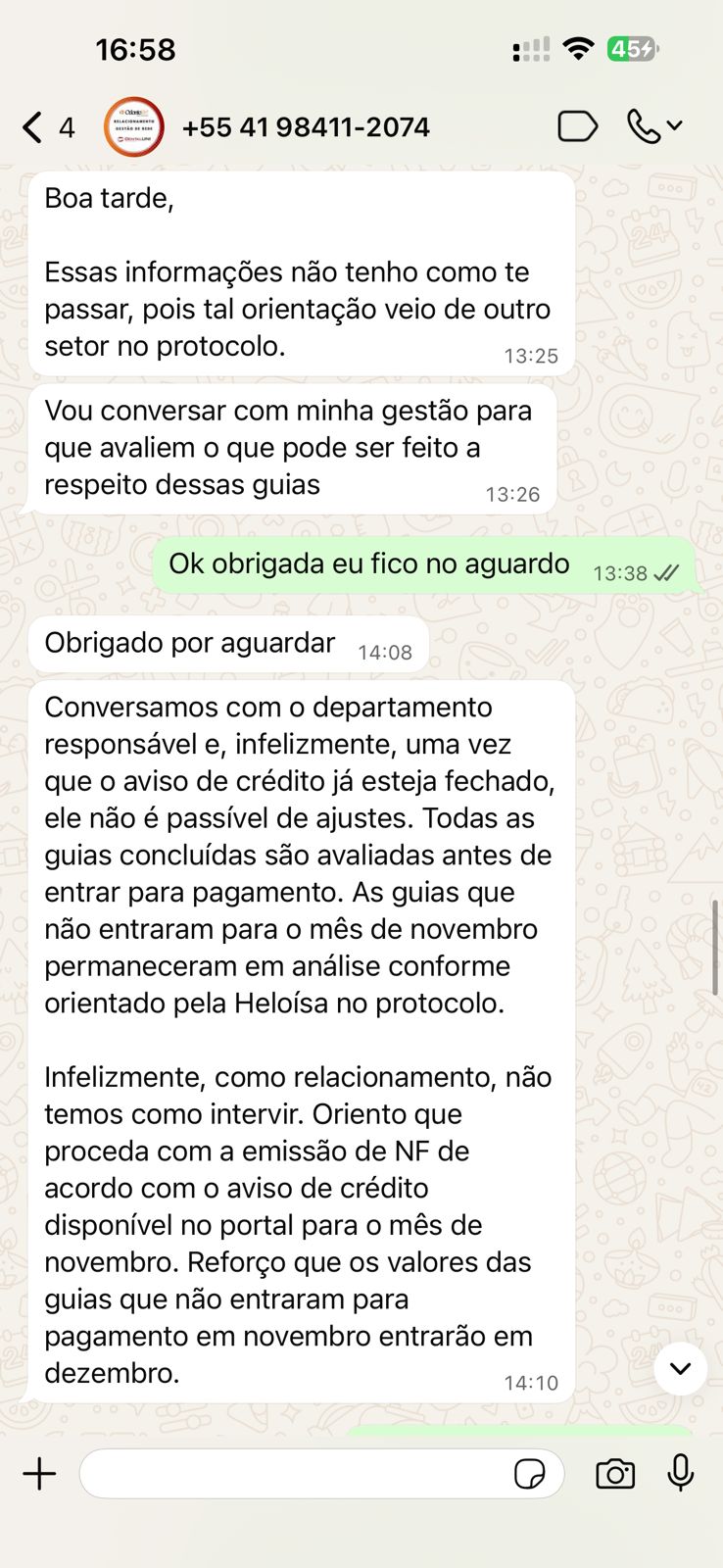The image size is (723, 1568).
Task: Focus the message text field
Action: (294, 1474)
